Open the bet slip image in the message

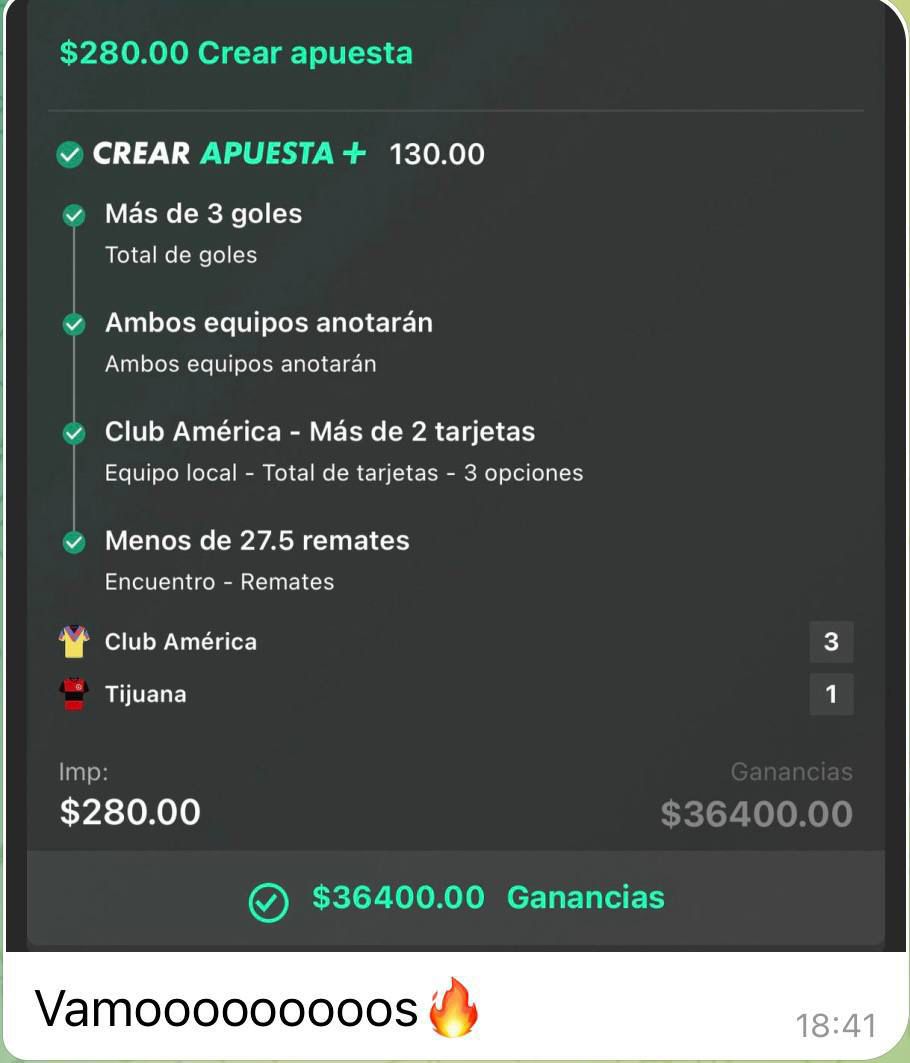pos(455,475)
